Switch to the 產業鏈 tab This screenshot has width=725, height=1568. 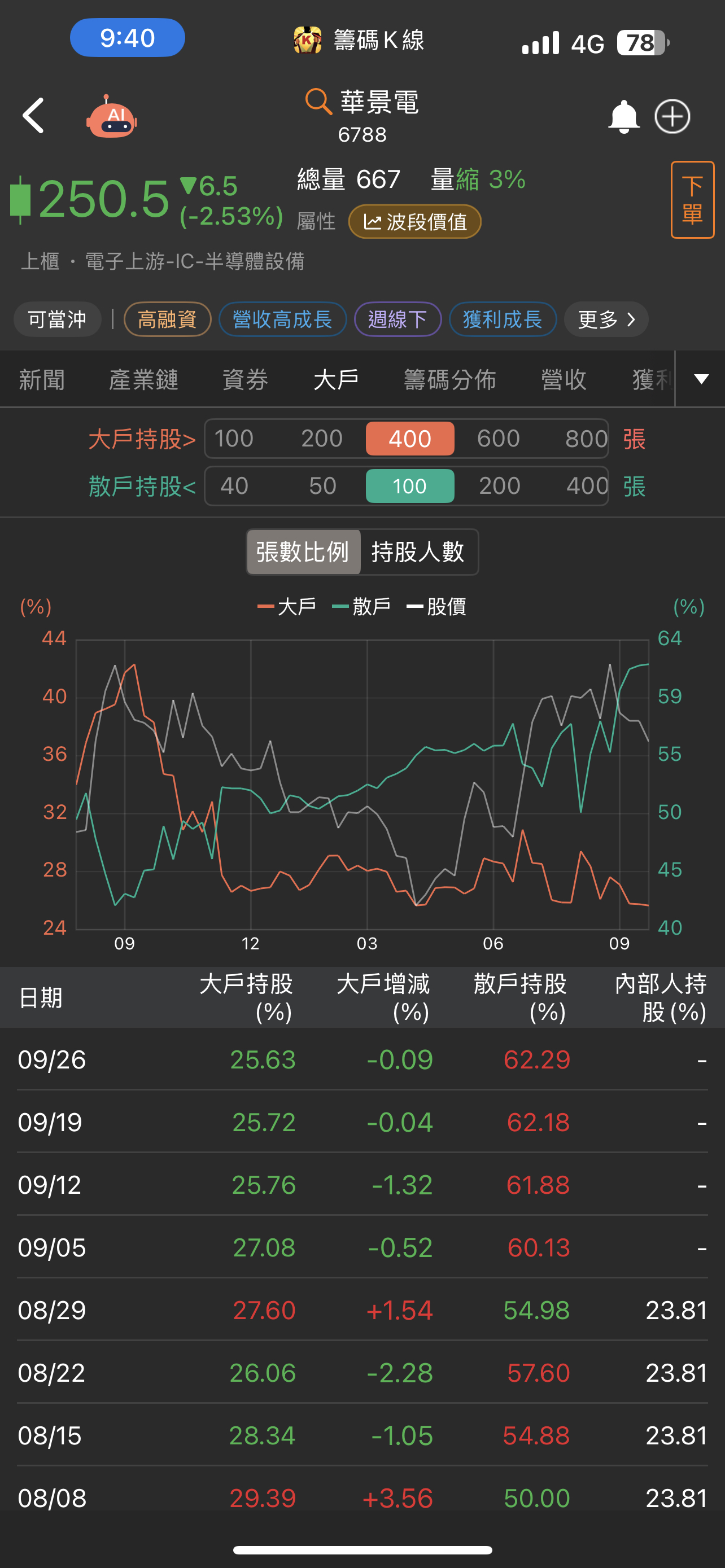coord(143,379)
